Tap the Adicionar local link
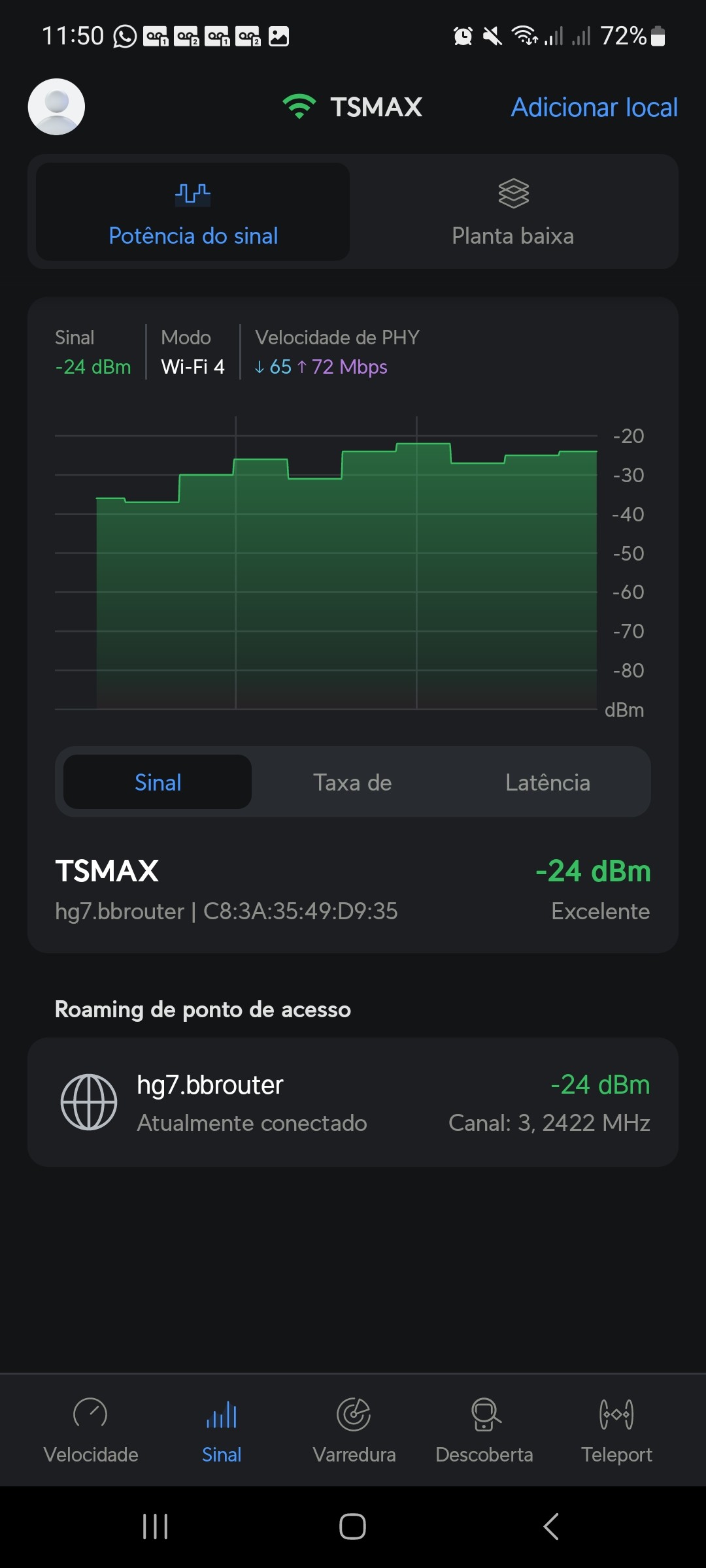 [594, 107]
